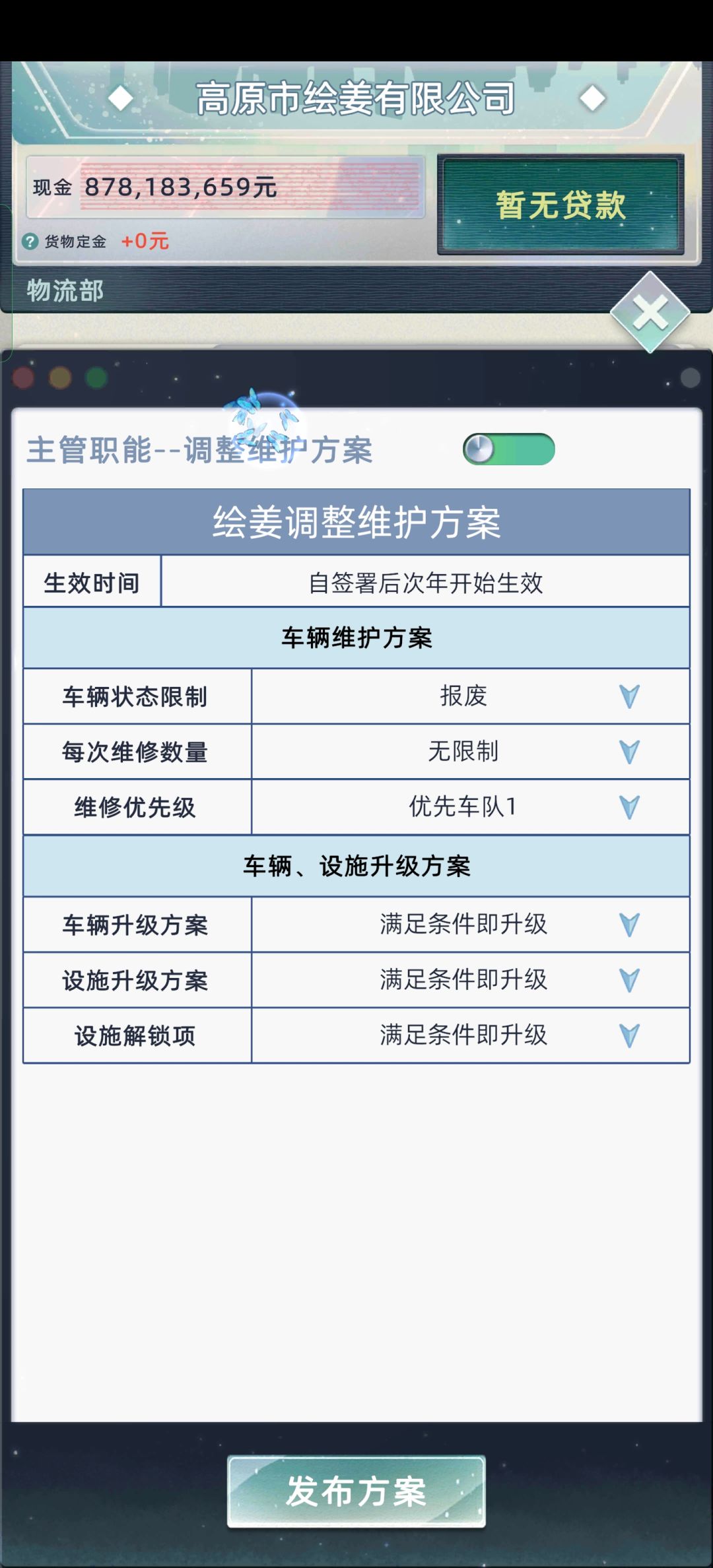Click the yellow window dot icon
This screenshot has width=713, height=1568.
[x=59, y=376]
